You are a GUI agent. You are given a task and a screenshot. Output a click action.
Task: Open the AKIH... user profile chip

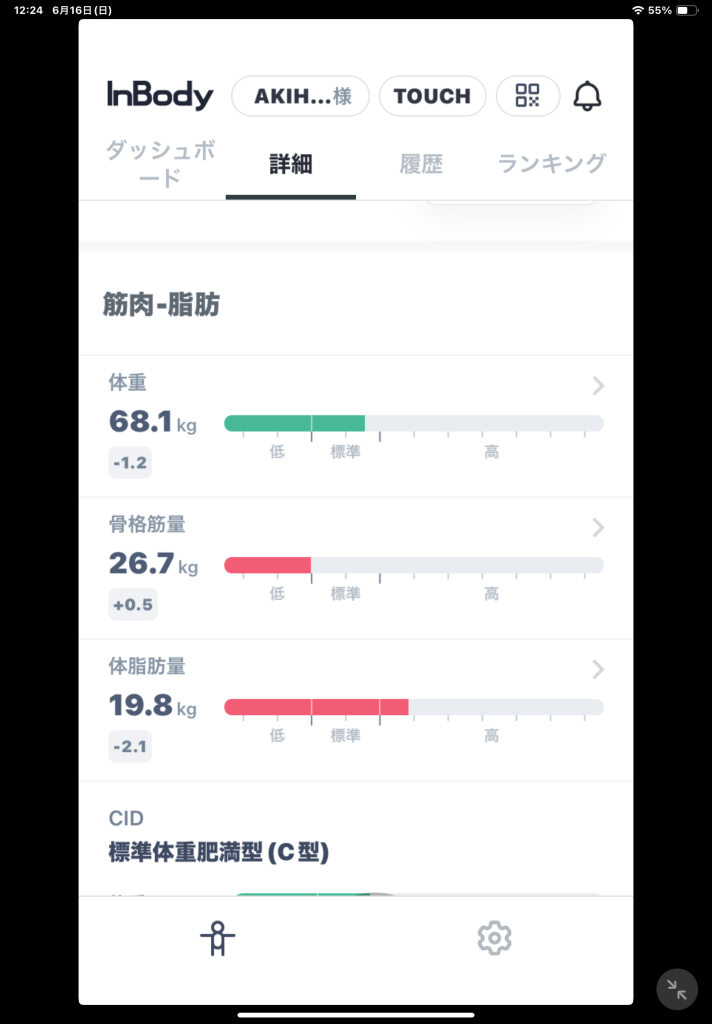click(x=300, y=96)
